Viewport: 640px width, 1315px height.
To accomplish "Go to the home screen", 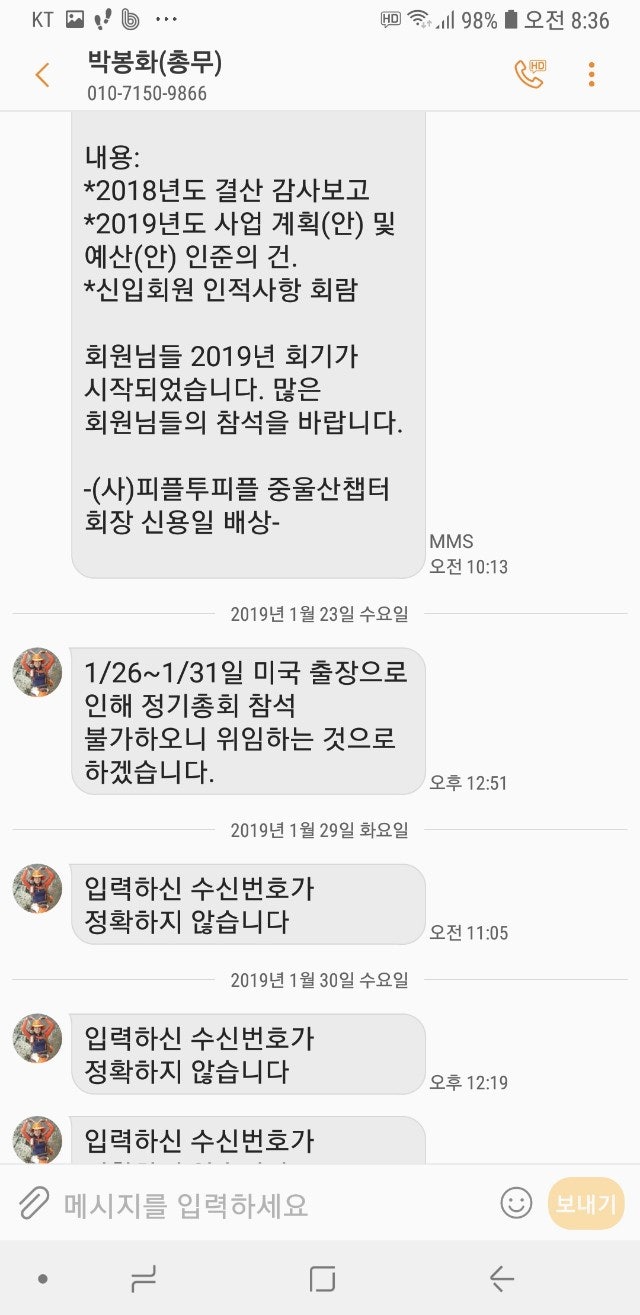I will [322, 1278].
